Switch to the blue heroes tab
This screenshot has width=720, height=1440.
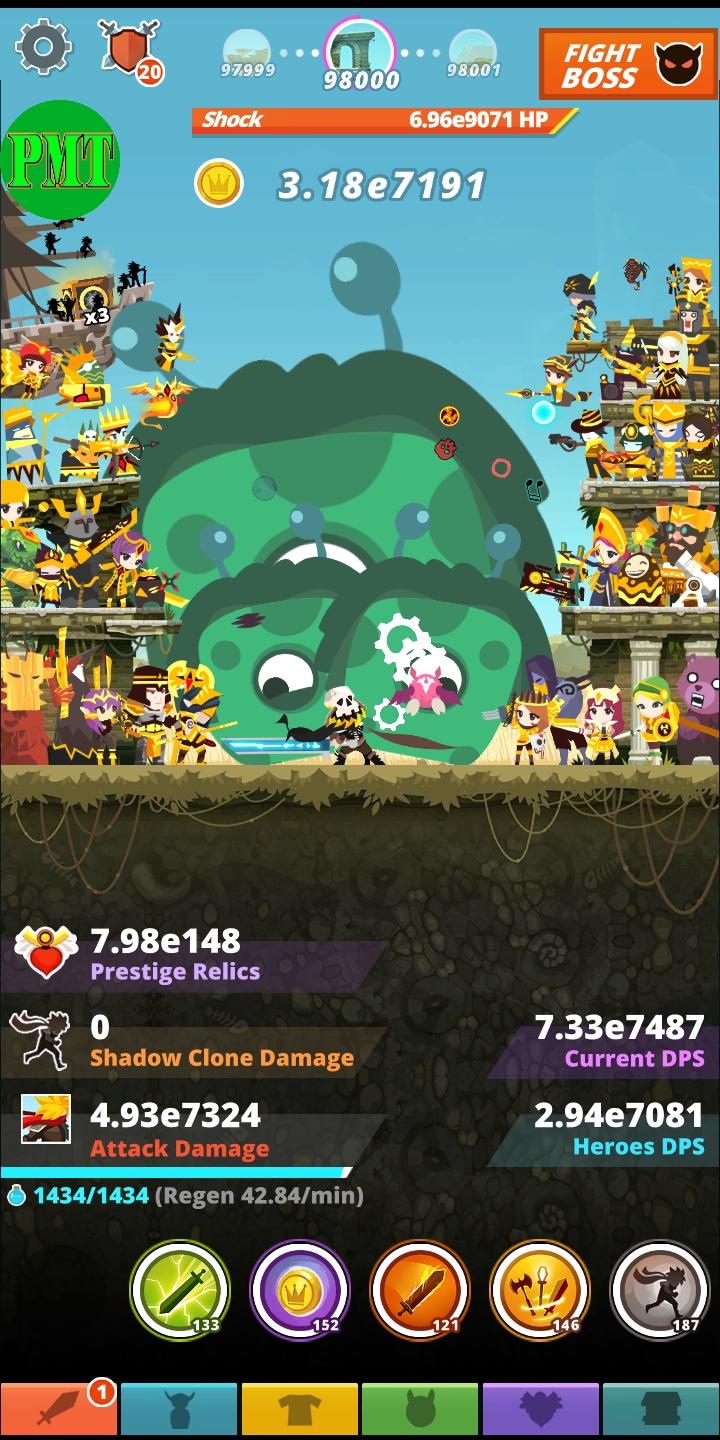[x=179, y=1410]
